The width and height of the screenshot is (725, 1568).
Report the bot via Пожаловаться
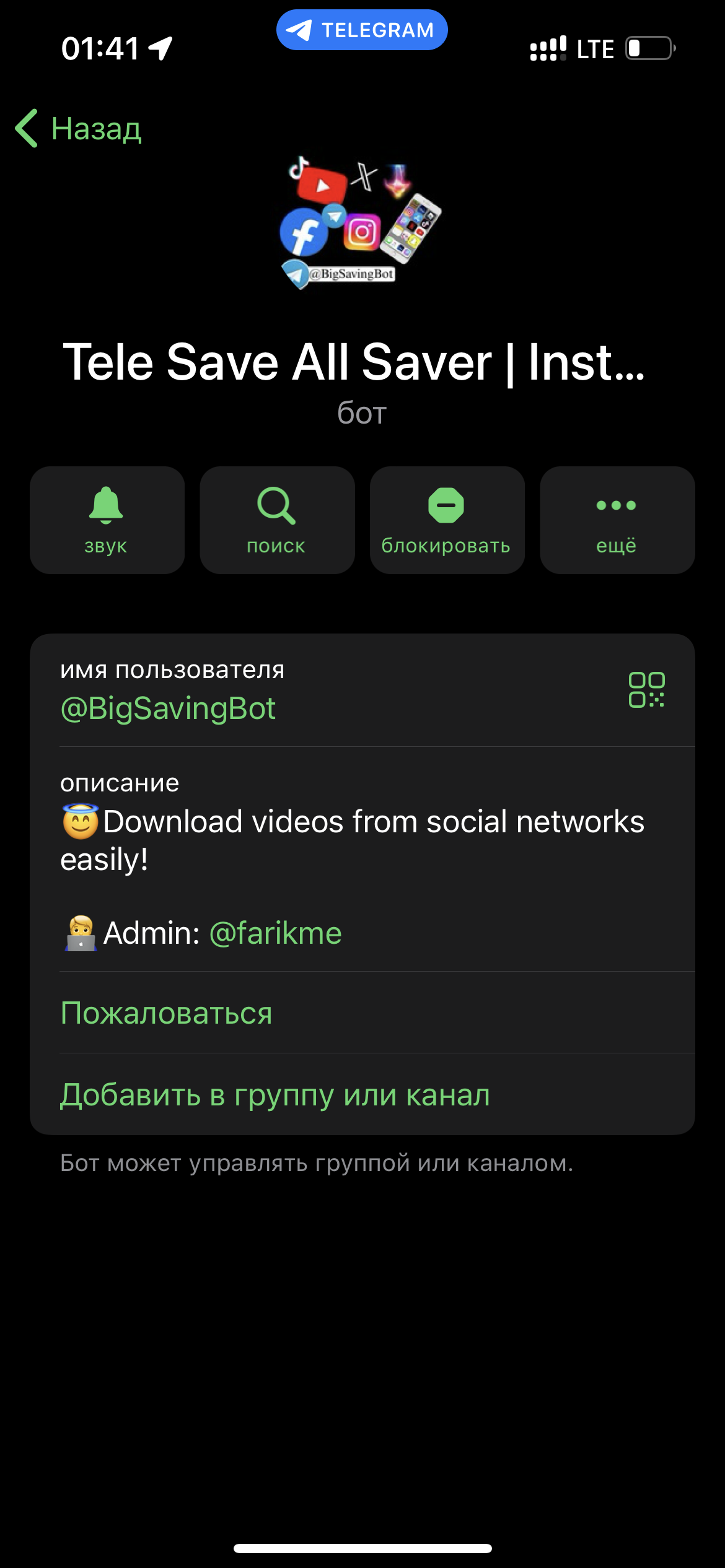point(165,1013)
